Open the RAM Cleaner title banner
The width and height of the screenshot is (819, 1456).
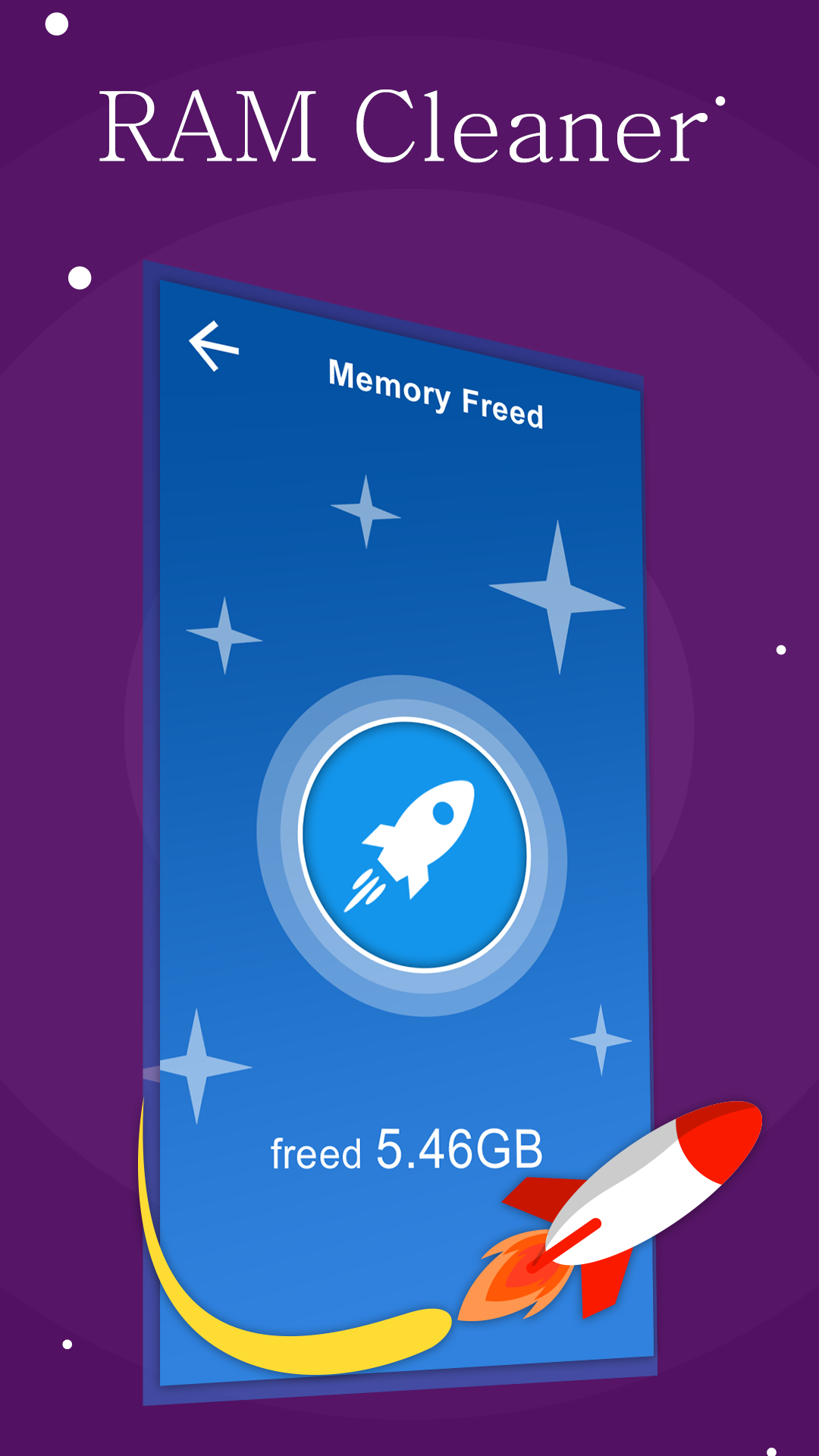pyautogui.click(x=404, y=125)
